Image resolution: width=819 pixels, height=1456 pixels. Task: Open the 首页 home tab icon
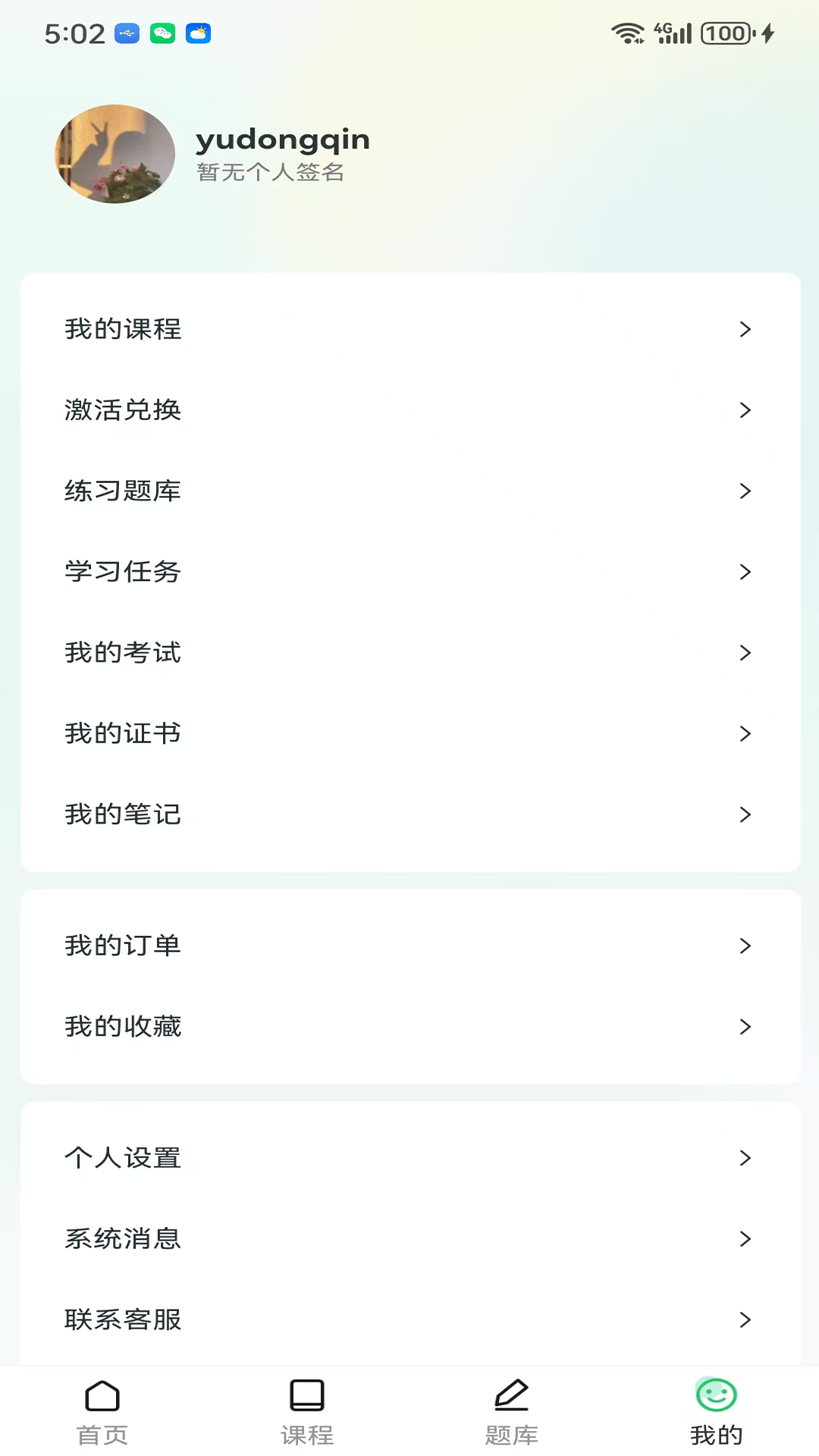(102, 1398)
